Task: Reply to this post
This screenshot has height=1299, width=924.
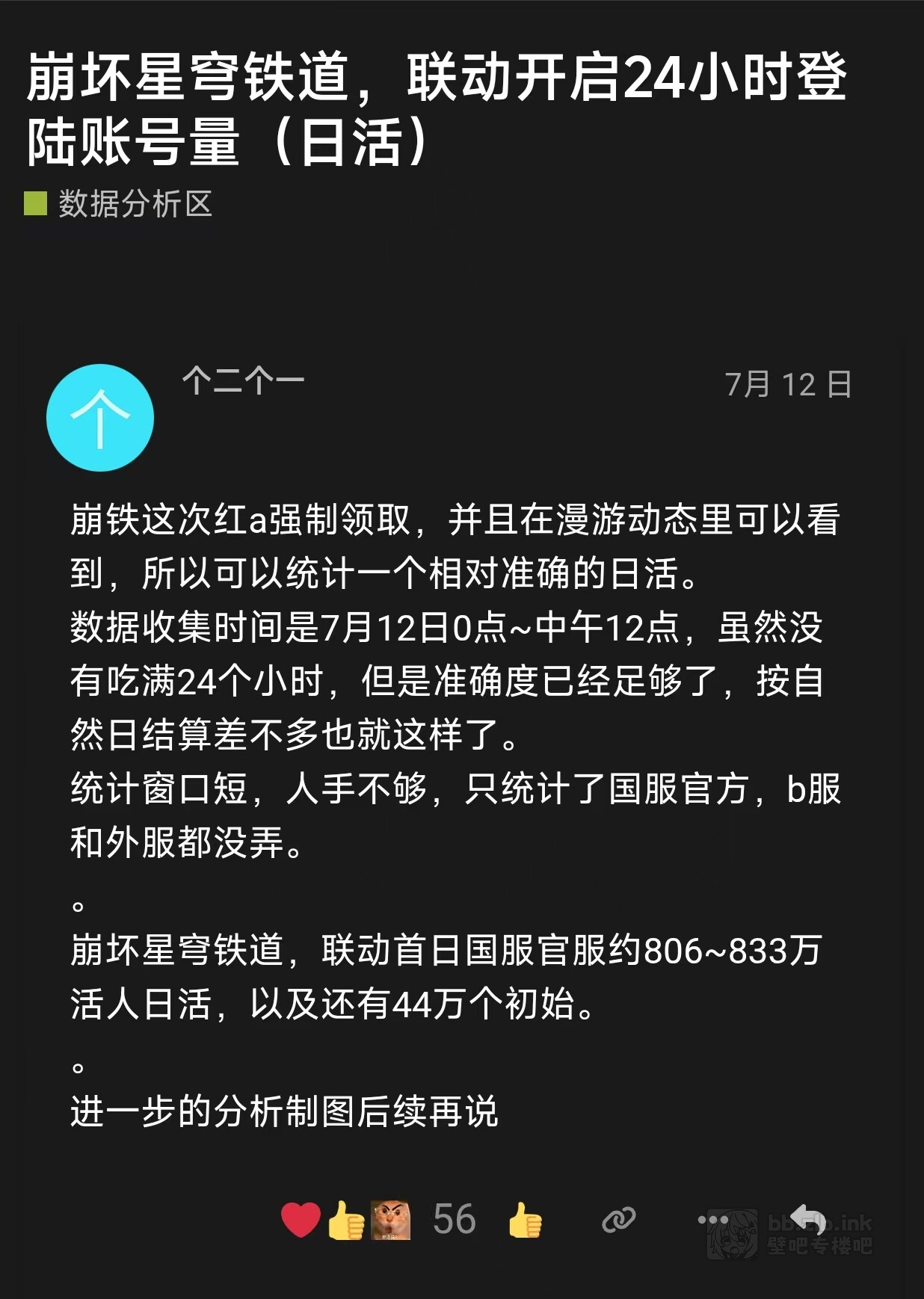Action: pos(807,1218)
